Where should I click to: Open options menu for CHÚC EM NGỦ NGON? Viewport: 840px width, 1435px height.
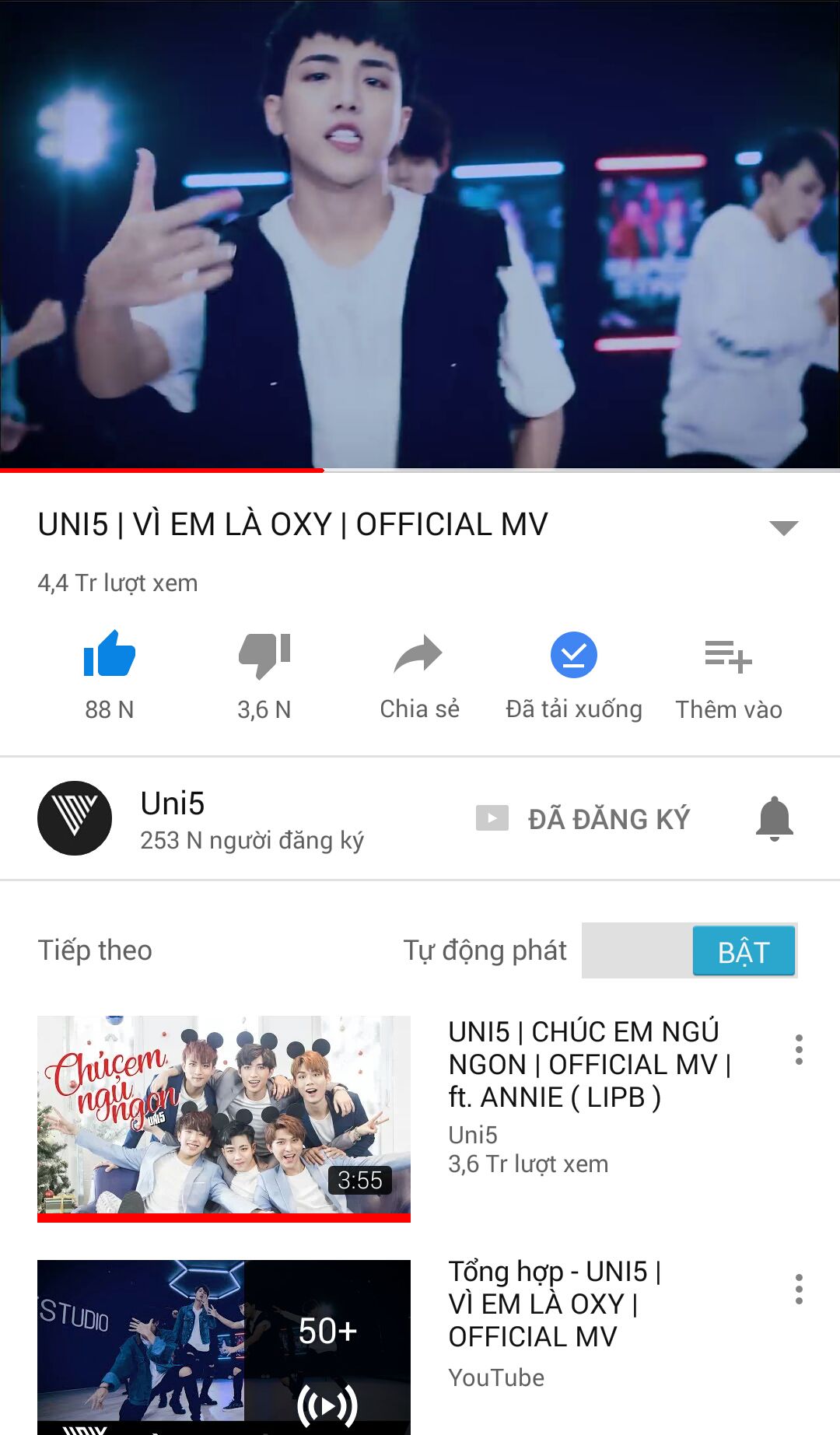pos(799,1050)
